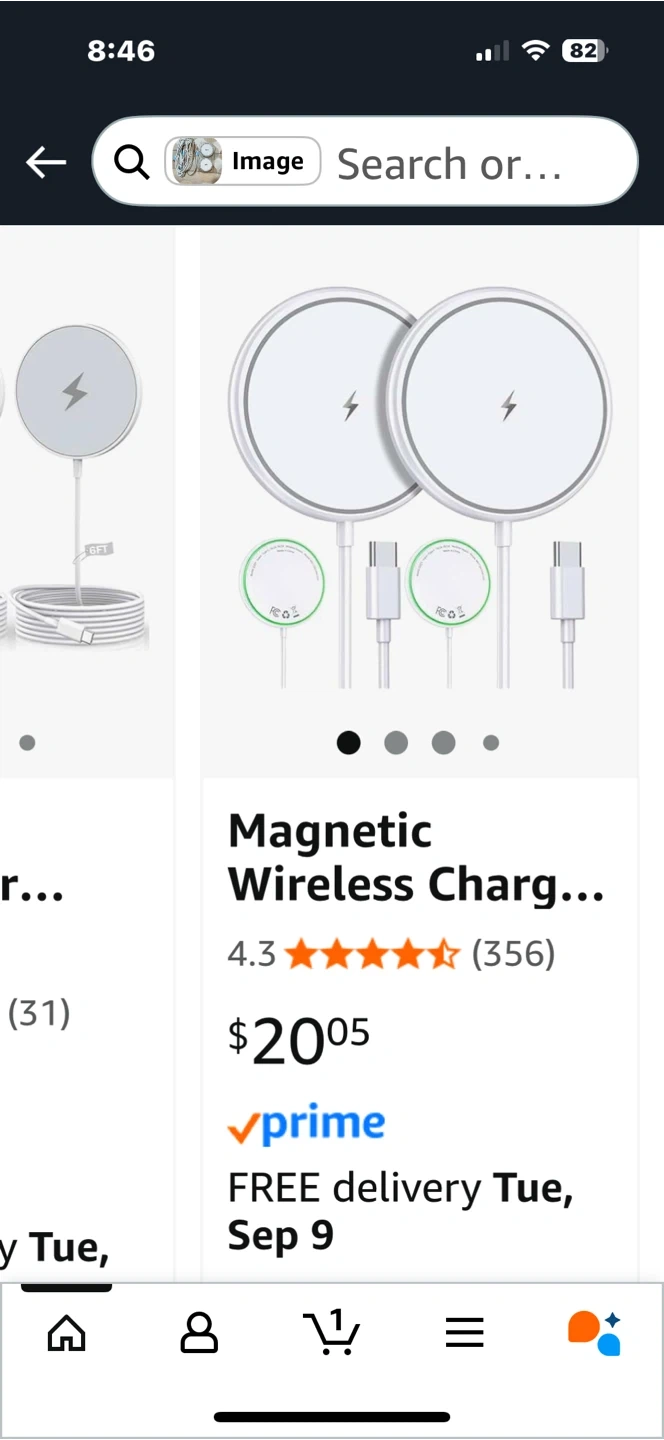Switch to the account profile tab
664x1440 pixels.
click(199, 1333)
